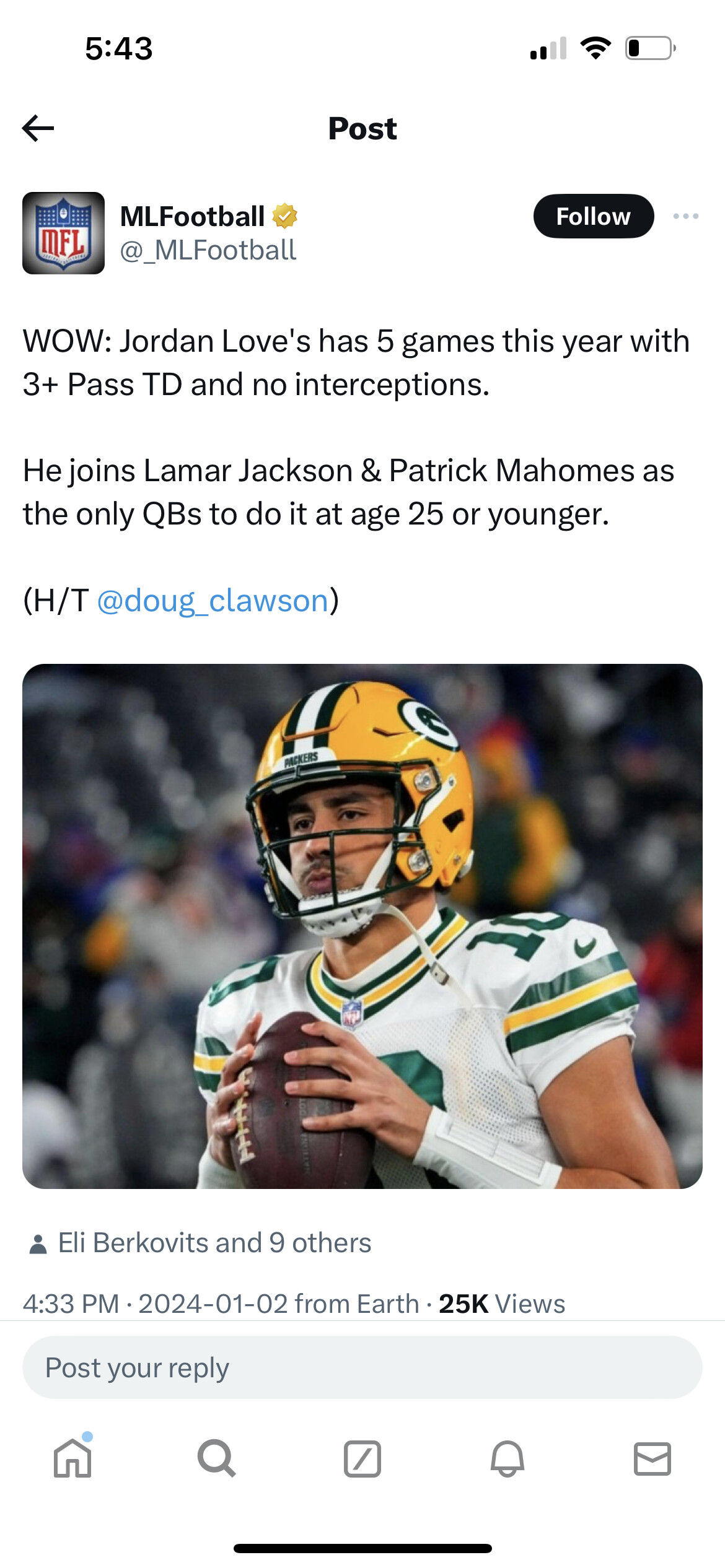Open the MLFootball account name
This screenshot has height=1568, width=725.
[193, 217]
